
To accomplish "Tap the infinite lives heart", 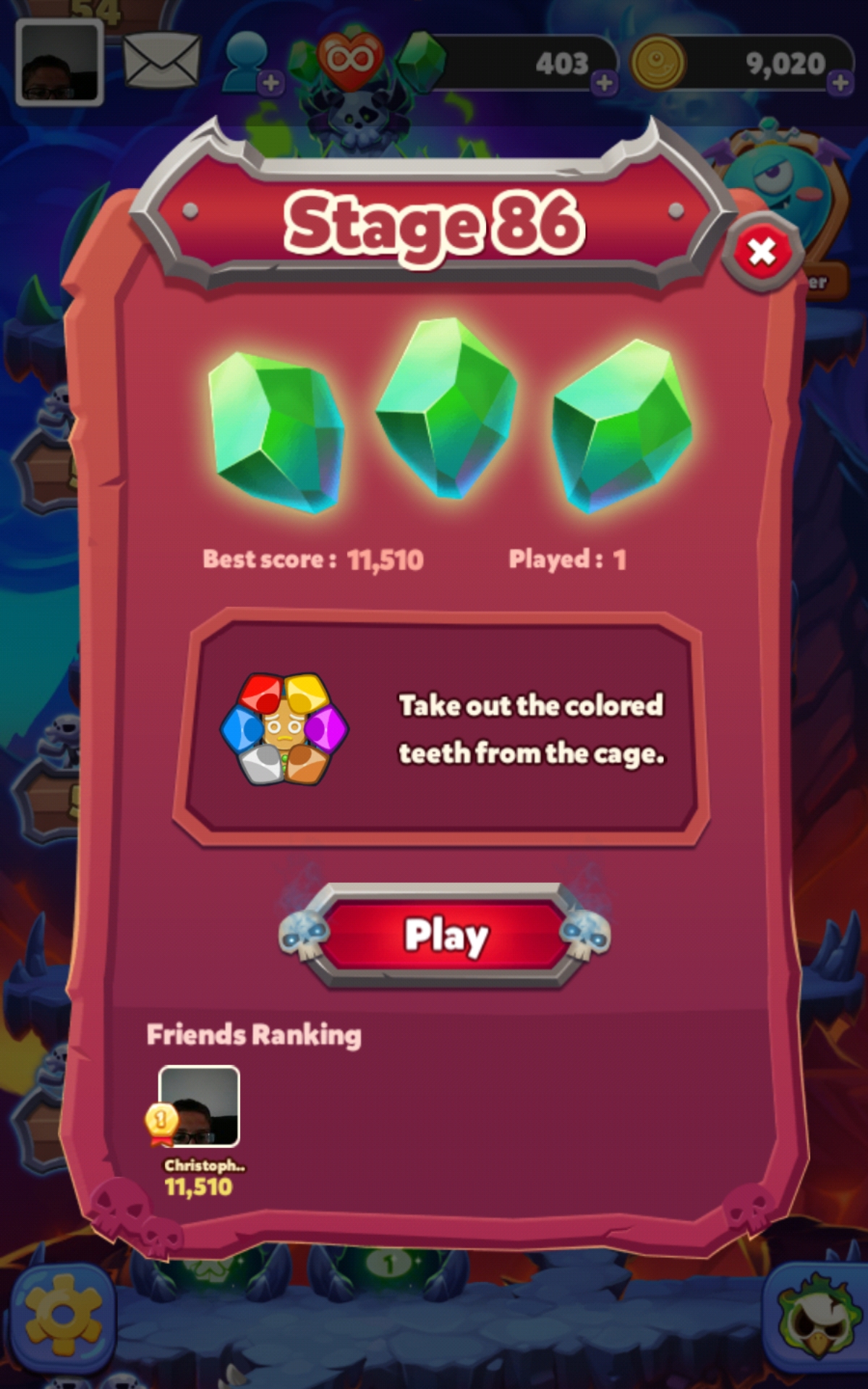I will (350, 59).
